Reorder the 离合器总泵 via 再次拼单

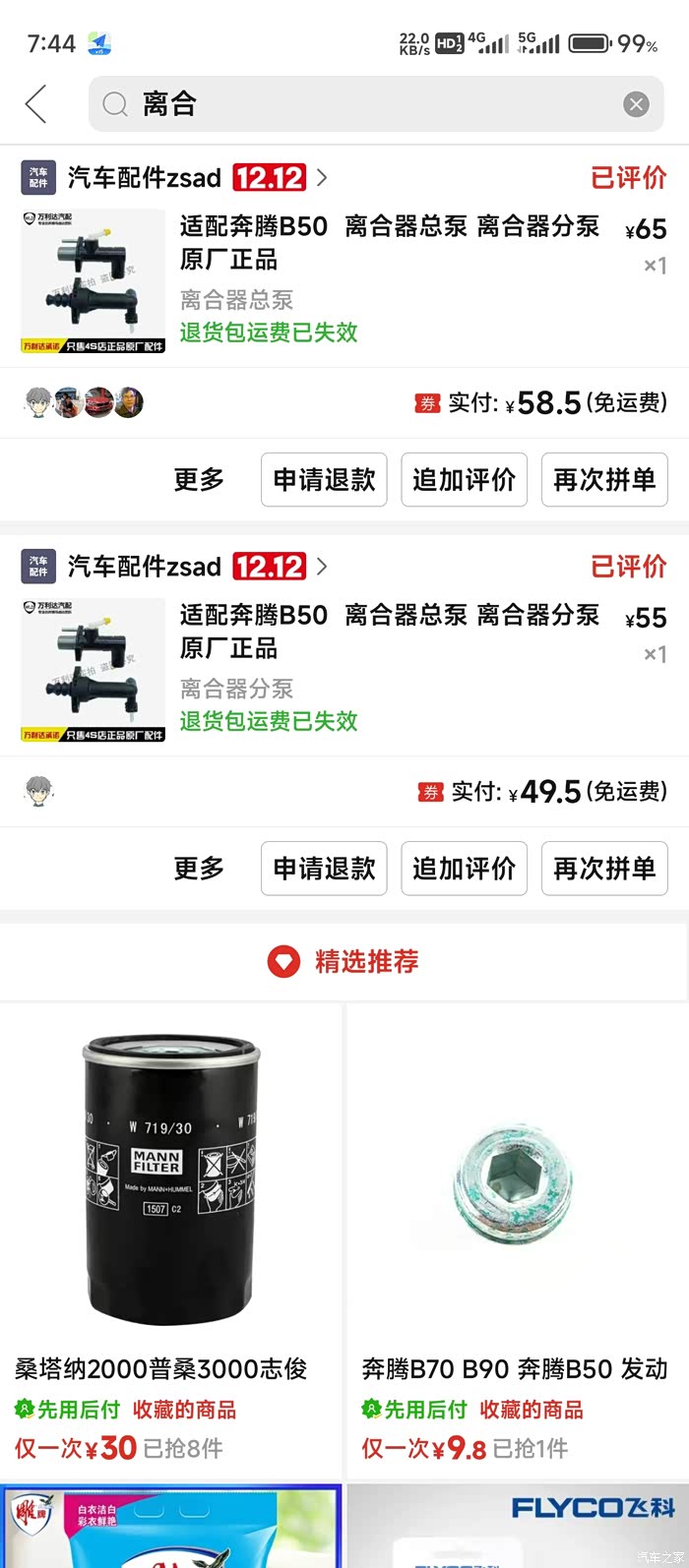[603, 480]
